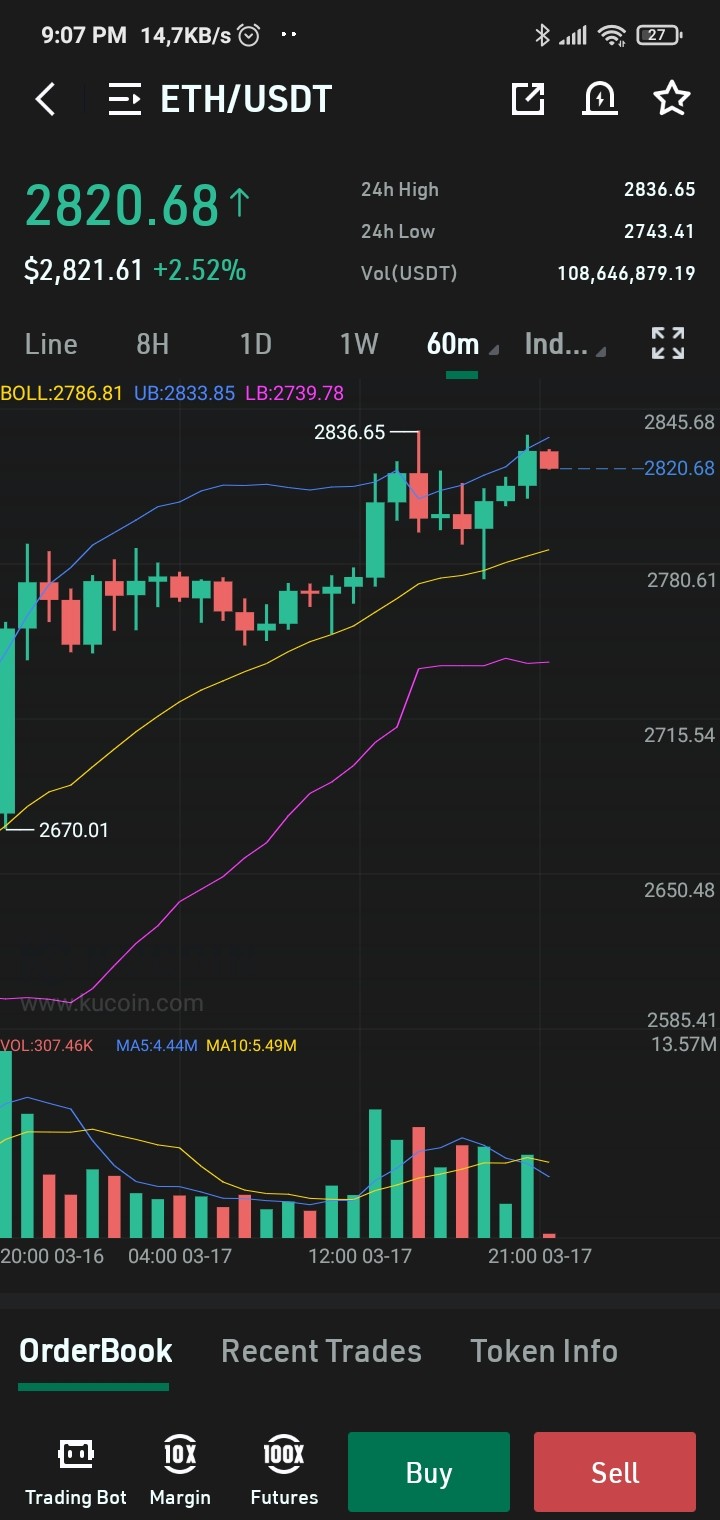Viewport: 720px width, 1520px height.
Task: Add ETH/USDT to favorites with the star
Action: pyautogui.click(x=672, y=99)
